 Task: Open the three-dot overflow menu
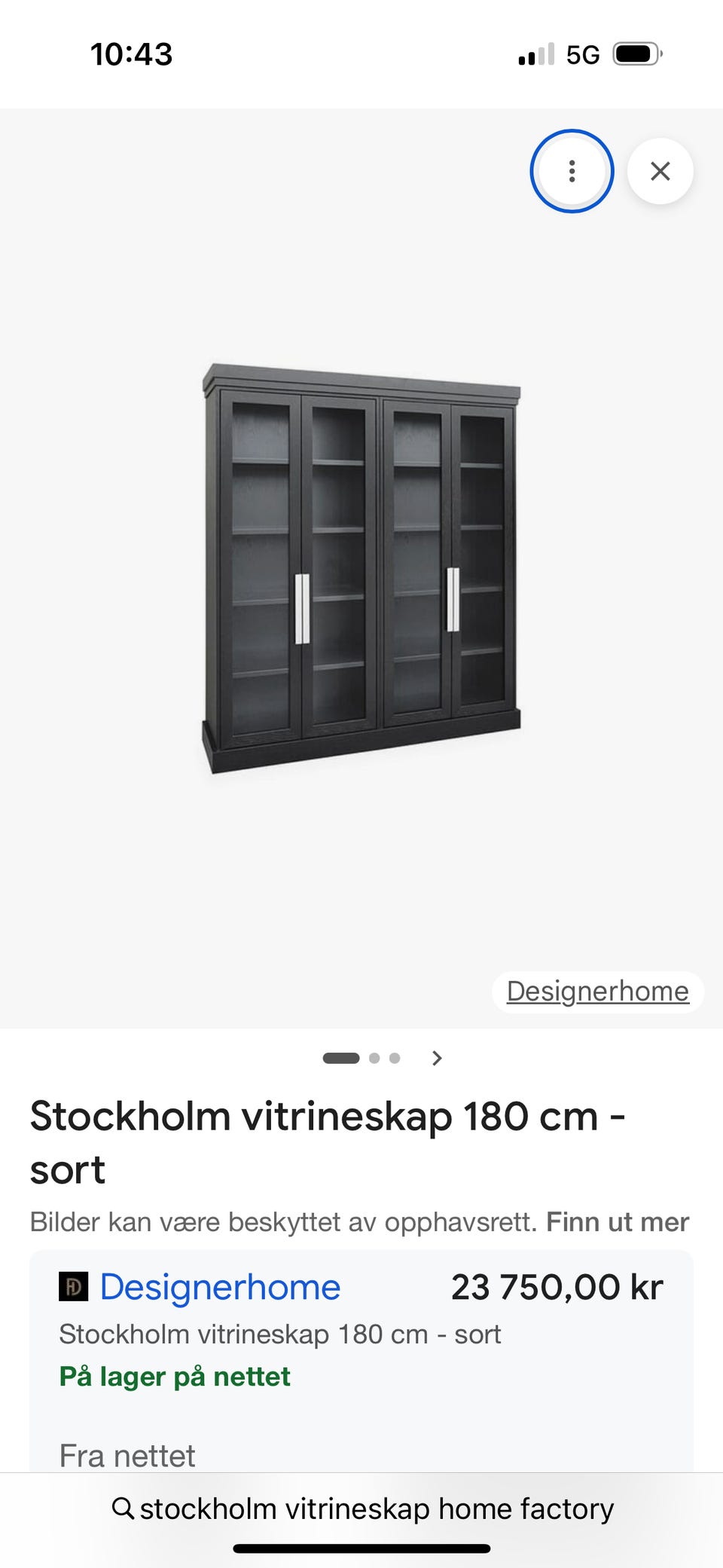pyautogui.click(x=572, y=171)
